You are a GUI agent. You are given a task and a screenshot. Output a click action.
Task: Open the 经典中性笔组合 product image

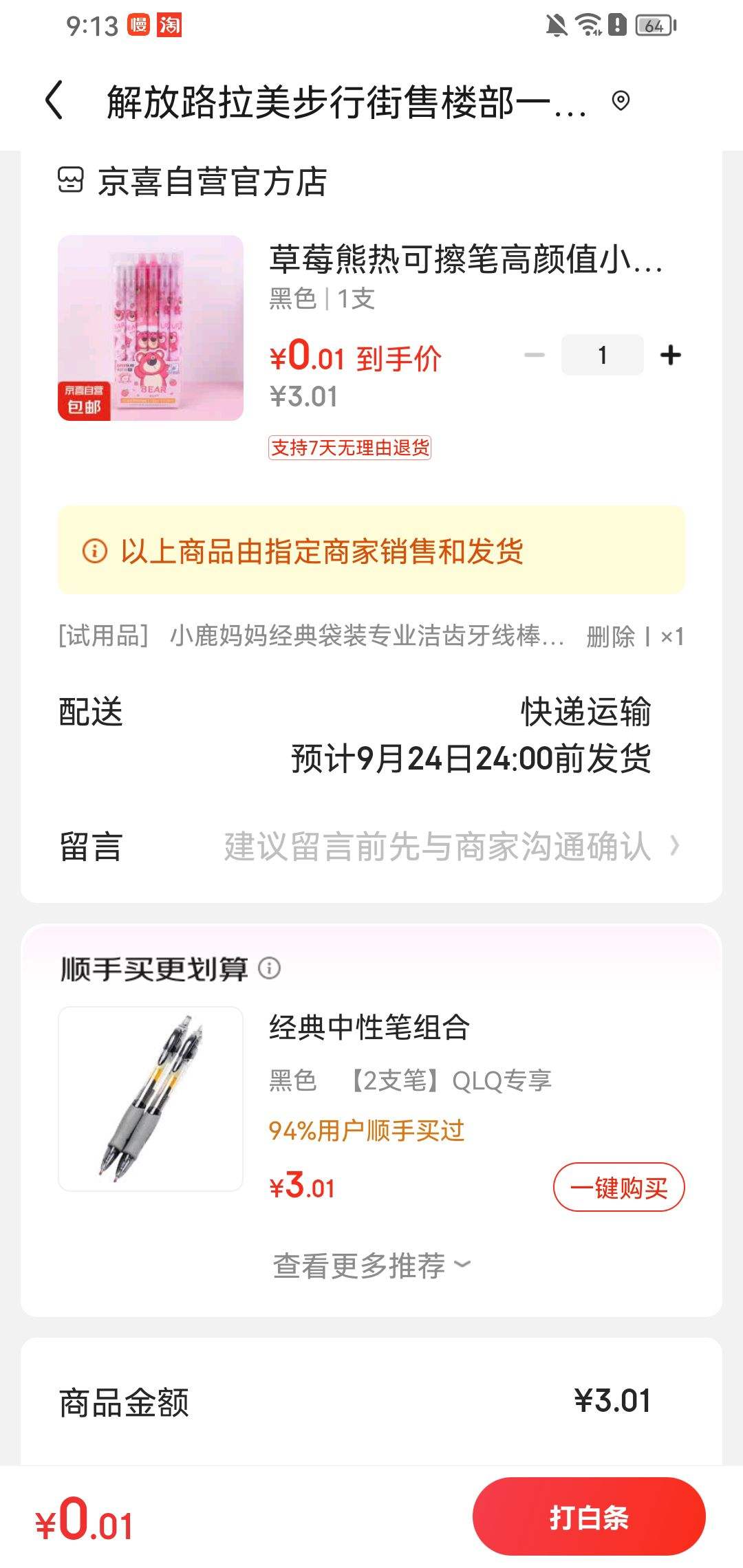pos(151,1098)
